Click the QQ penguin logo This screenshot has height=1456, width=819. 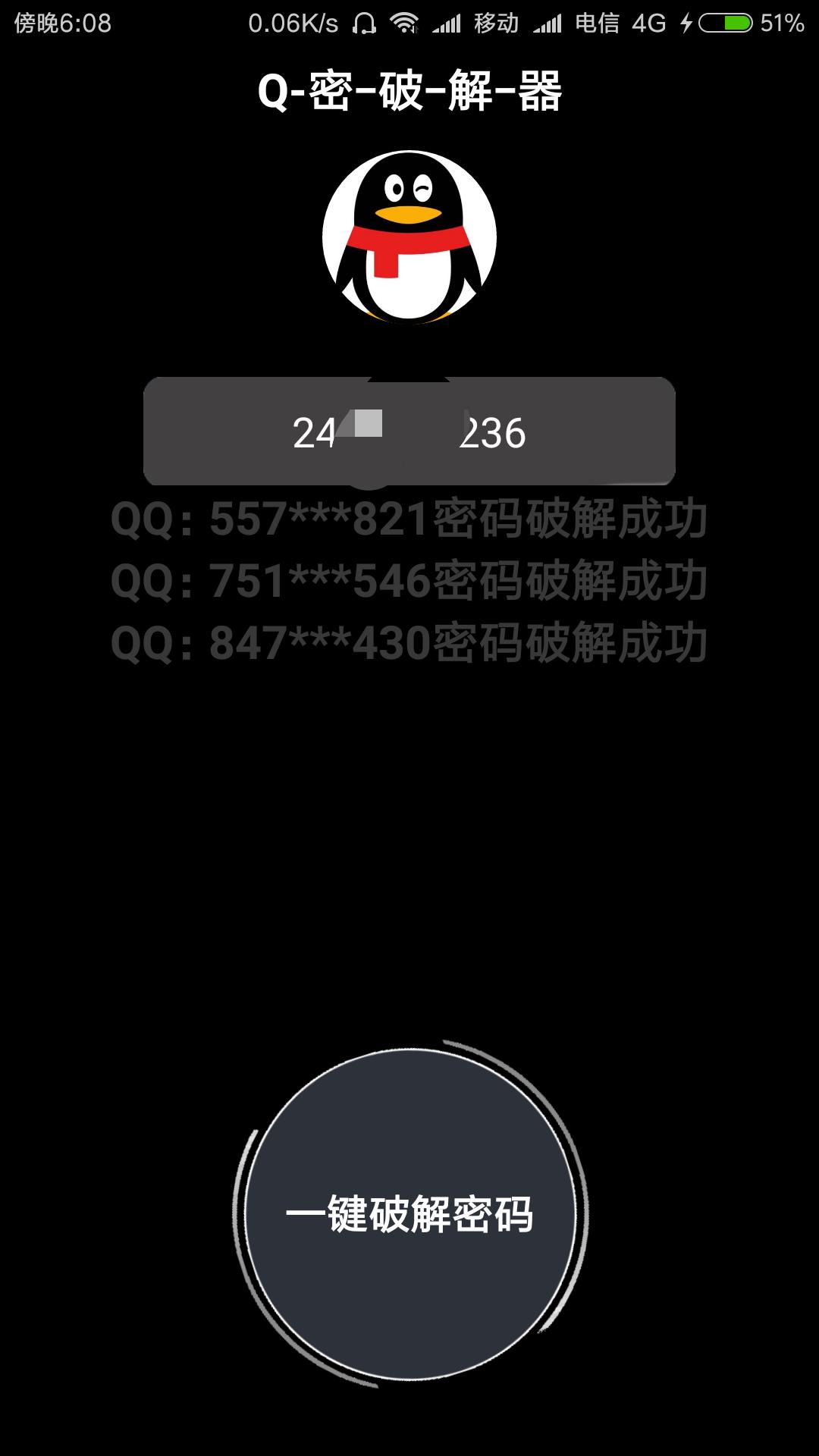[x=409, y=235]
